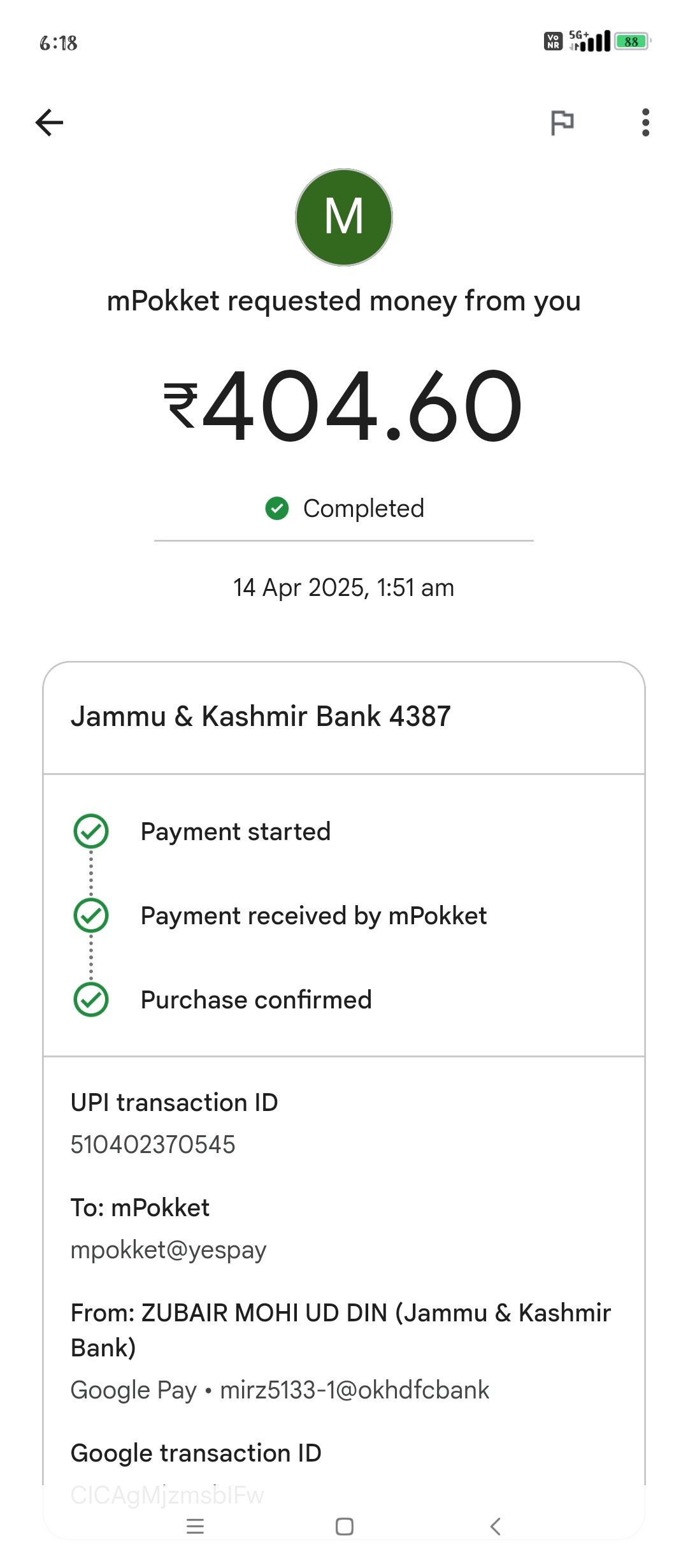Open the mPokket profile avatar

point(344,217)
